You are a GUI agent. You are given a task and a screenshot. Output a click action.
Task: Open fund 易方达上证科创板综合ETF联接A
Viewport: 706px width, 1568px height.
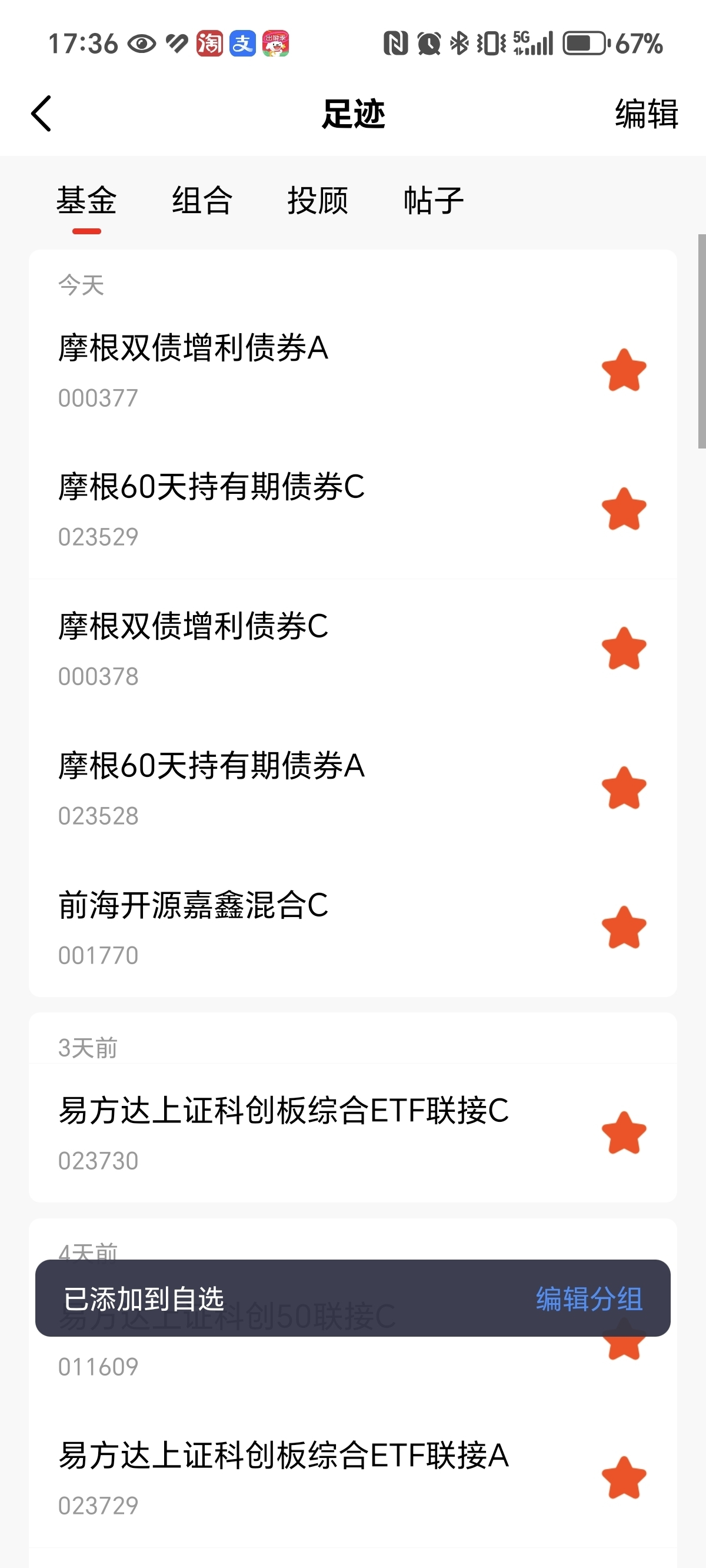point(353,1479)
